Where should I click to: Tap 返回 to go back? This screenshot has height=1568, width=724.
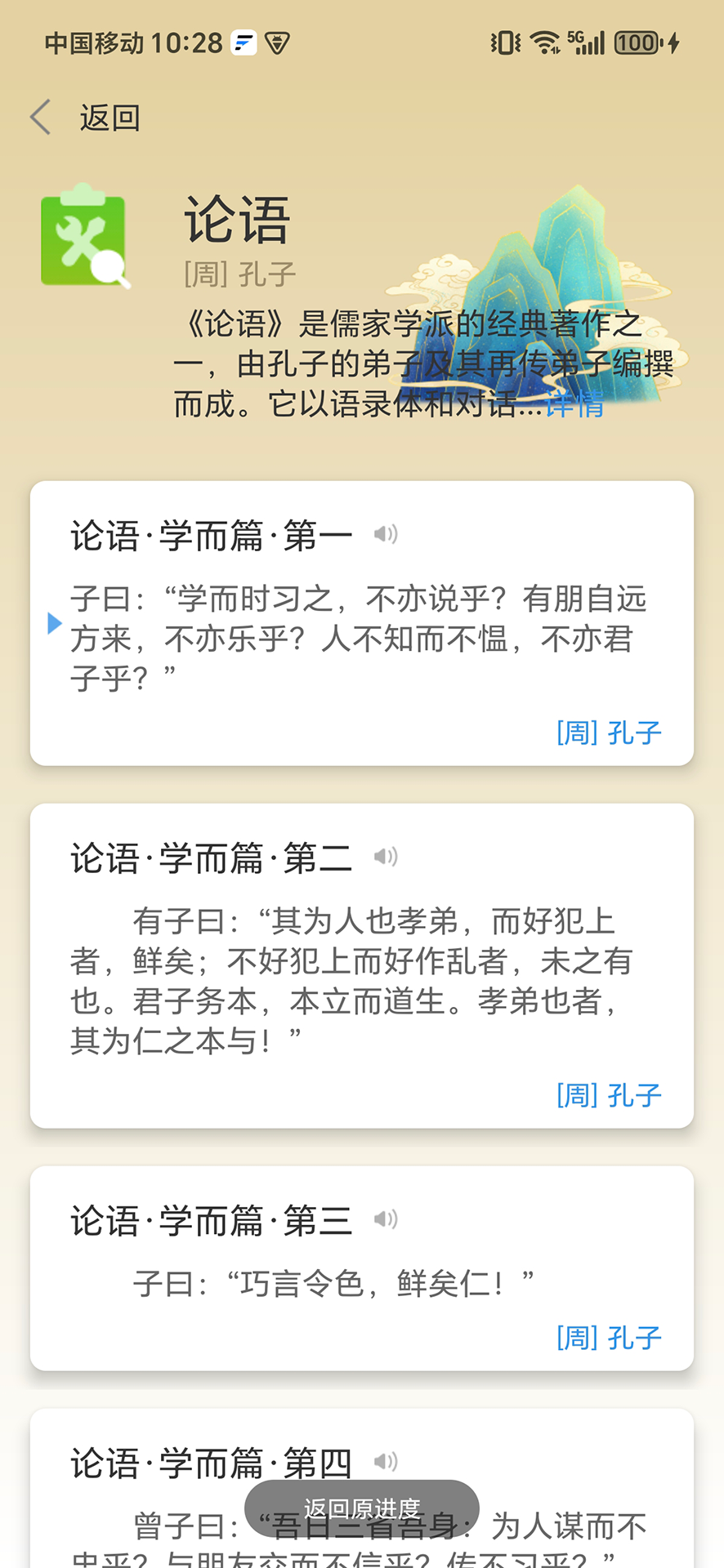[109, 117]
